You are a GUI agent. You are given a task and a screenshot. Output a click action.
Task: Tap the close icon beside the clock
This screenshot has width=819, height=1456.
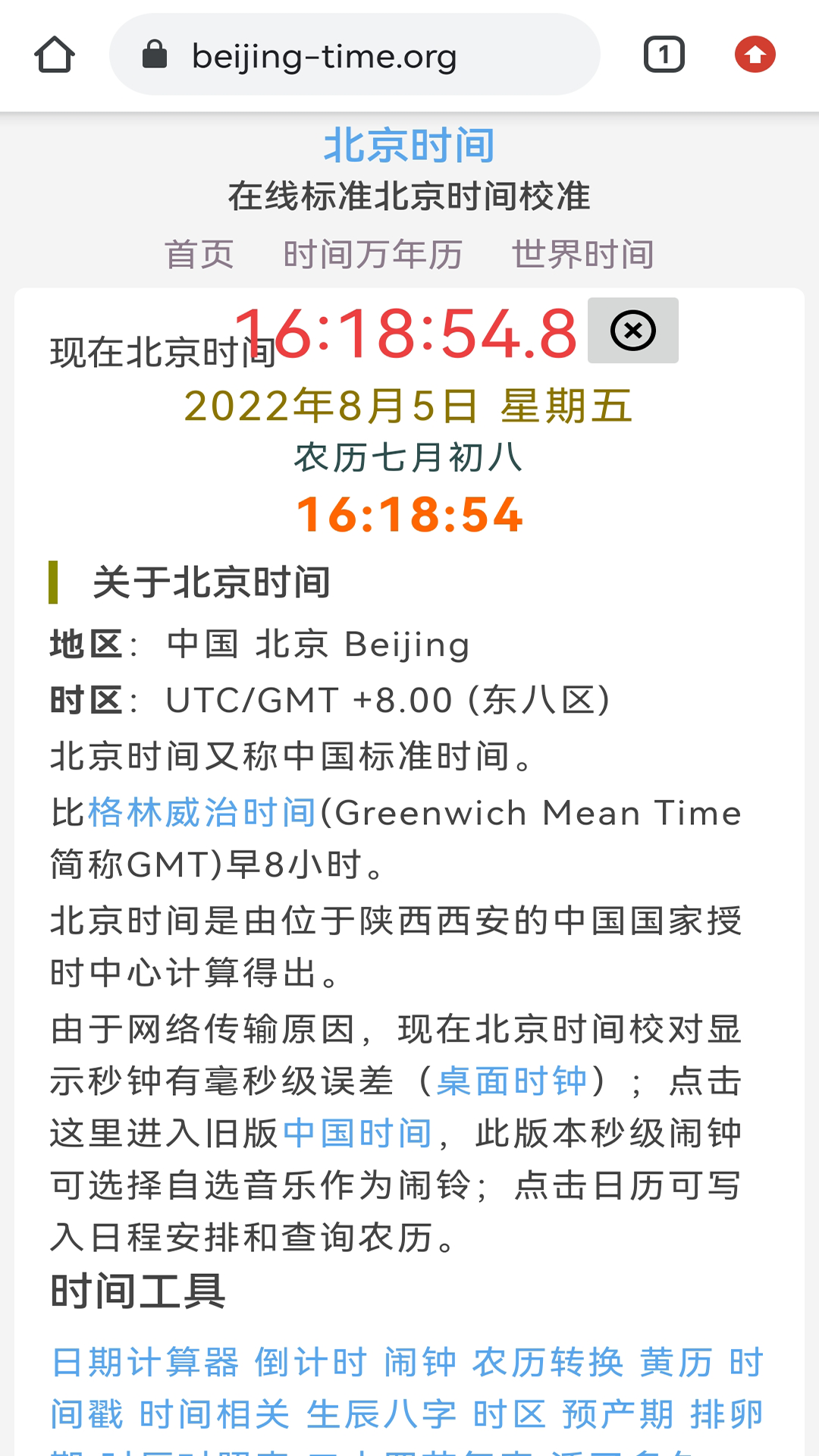point(633,331)
